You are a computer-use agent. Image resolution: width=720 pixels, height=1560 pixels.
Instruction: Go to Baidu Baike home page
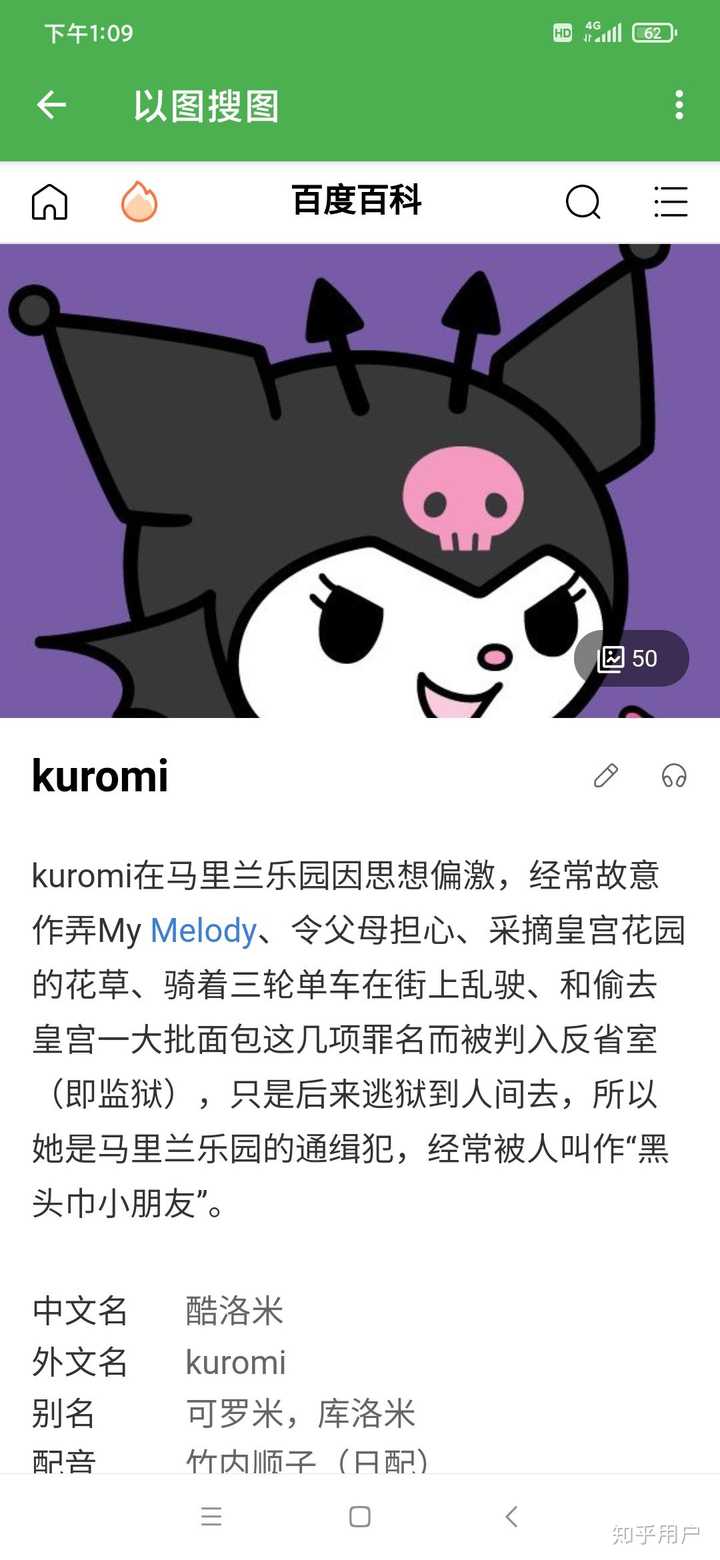click(49, 202)
